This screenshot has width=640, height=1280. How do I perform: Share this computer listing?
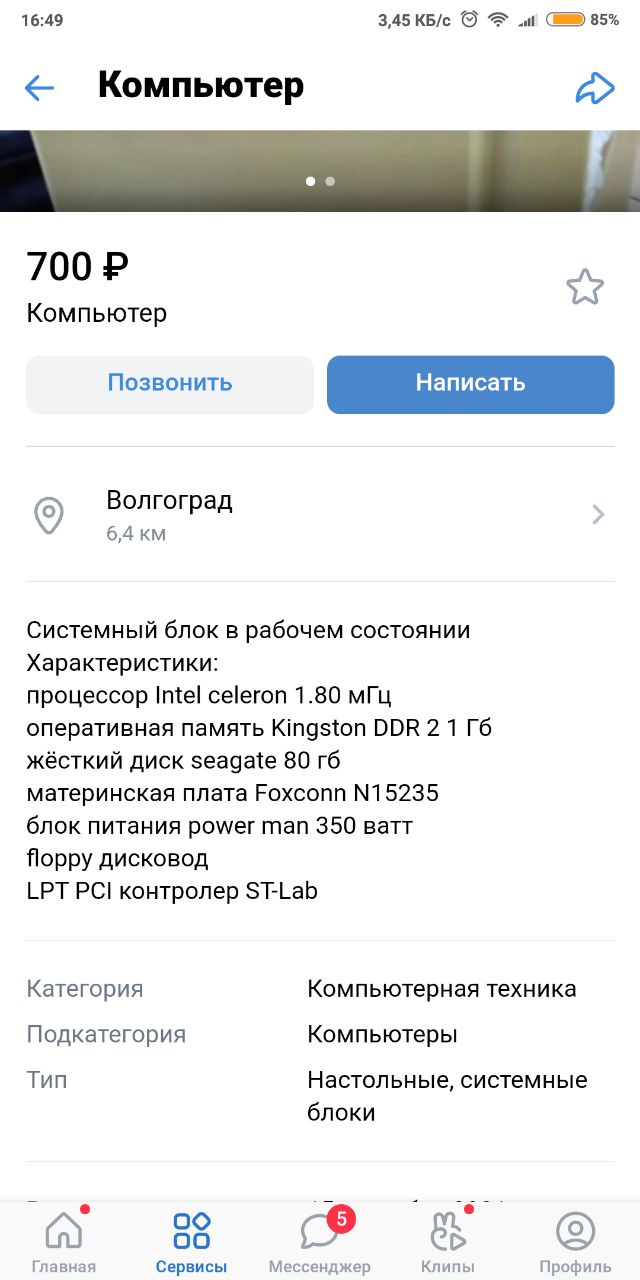pos(594,88)
